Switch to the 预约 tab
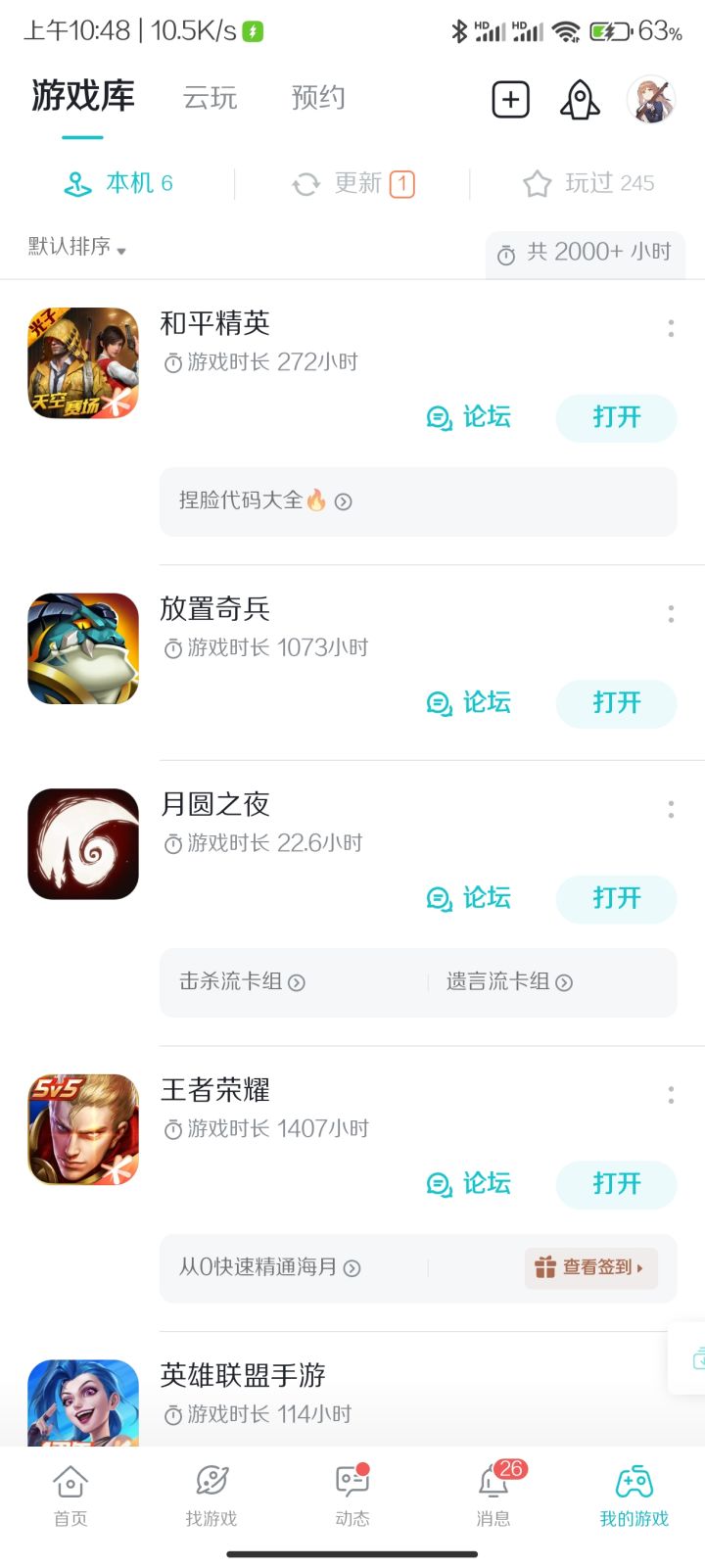This screenshot has width=705, height=1568. click(x=318, y=98)
